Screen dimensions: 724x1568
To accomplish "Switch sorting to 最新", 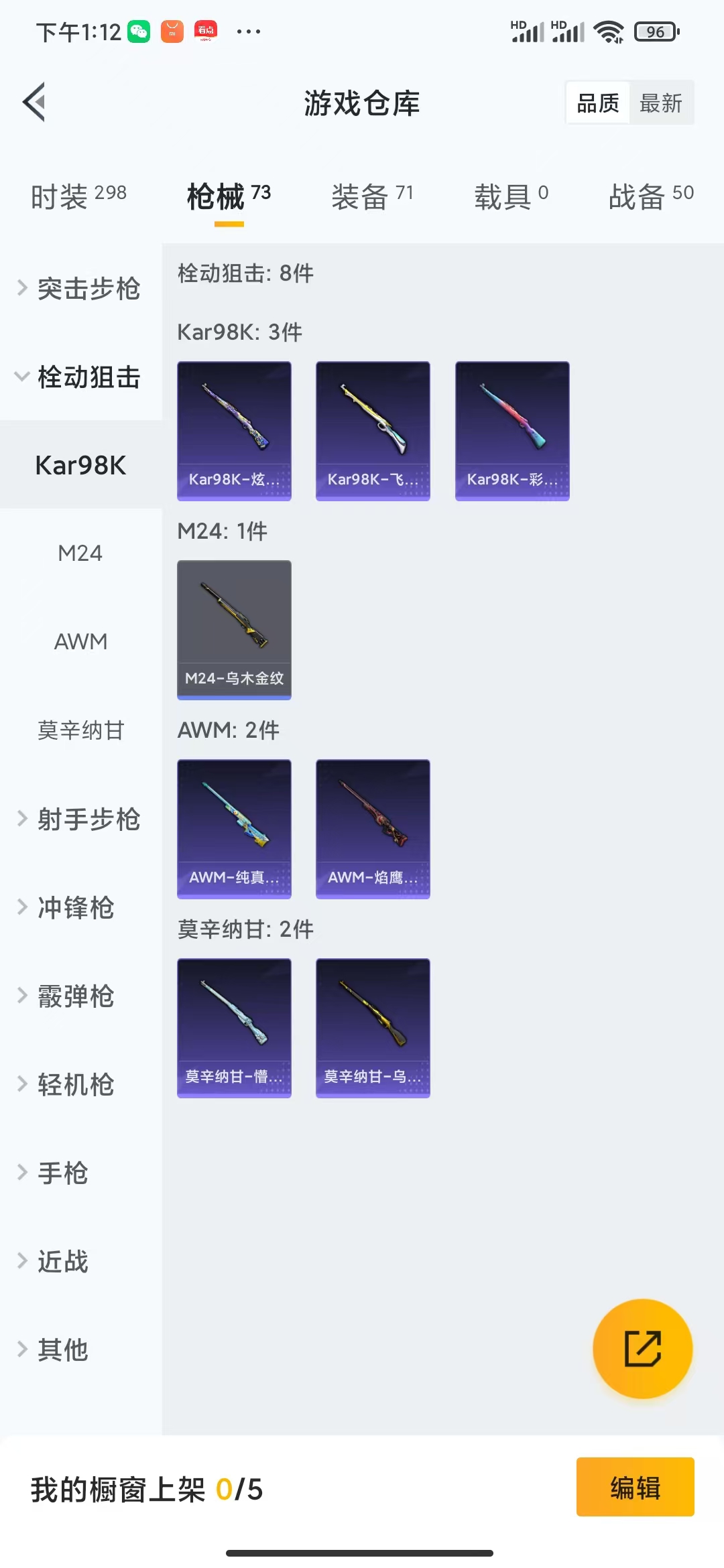I will (662, 102).
